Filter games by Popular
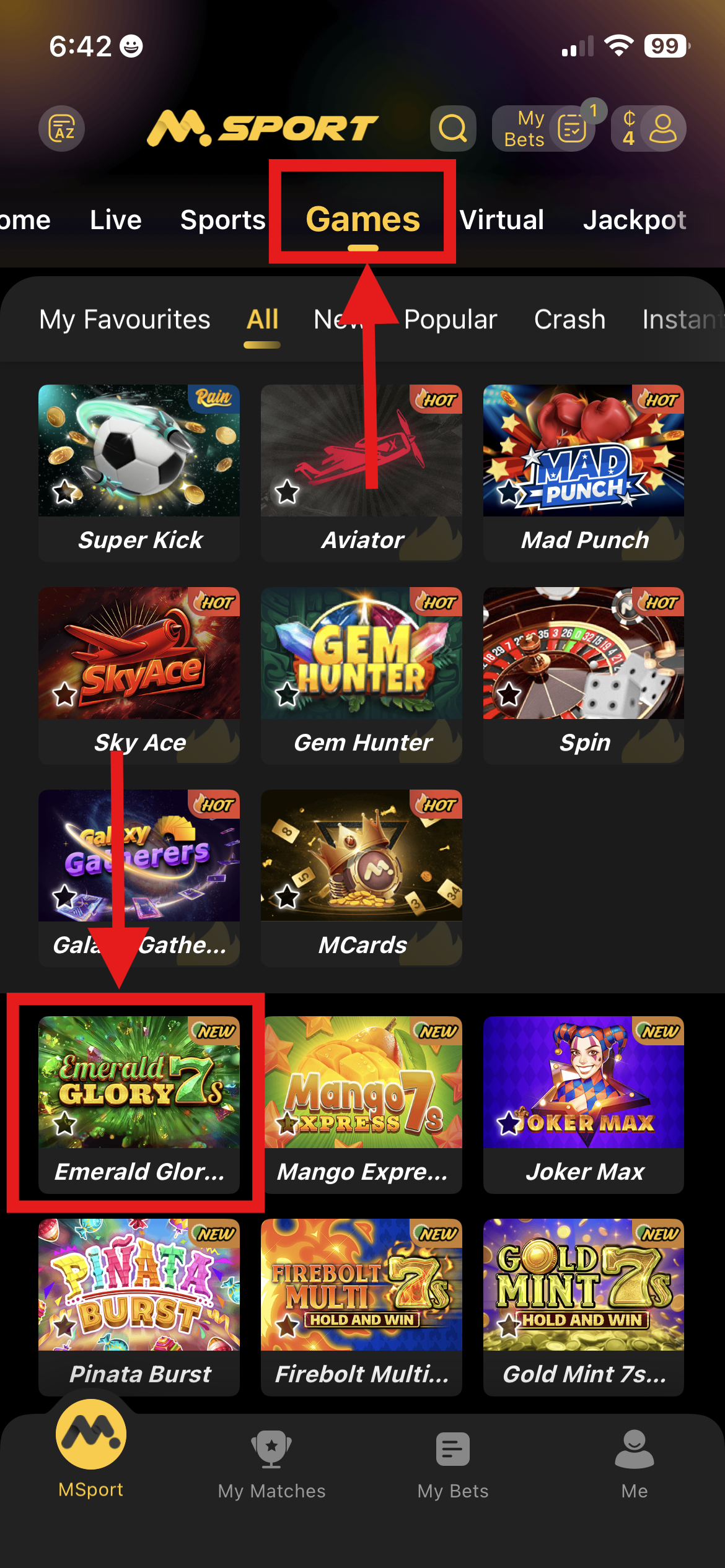The height and width of the screenshot is (1568, 725). point(450,320)
